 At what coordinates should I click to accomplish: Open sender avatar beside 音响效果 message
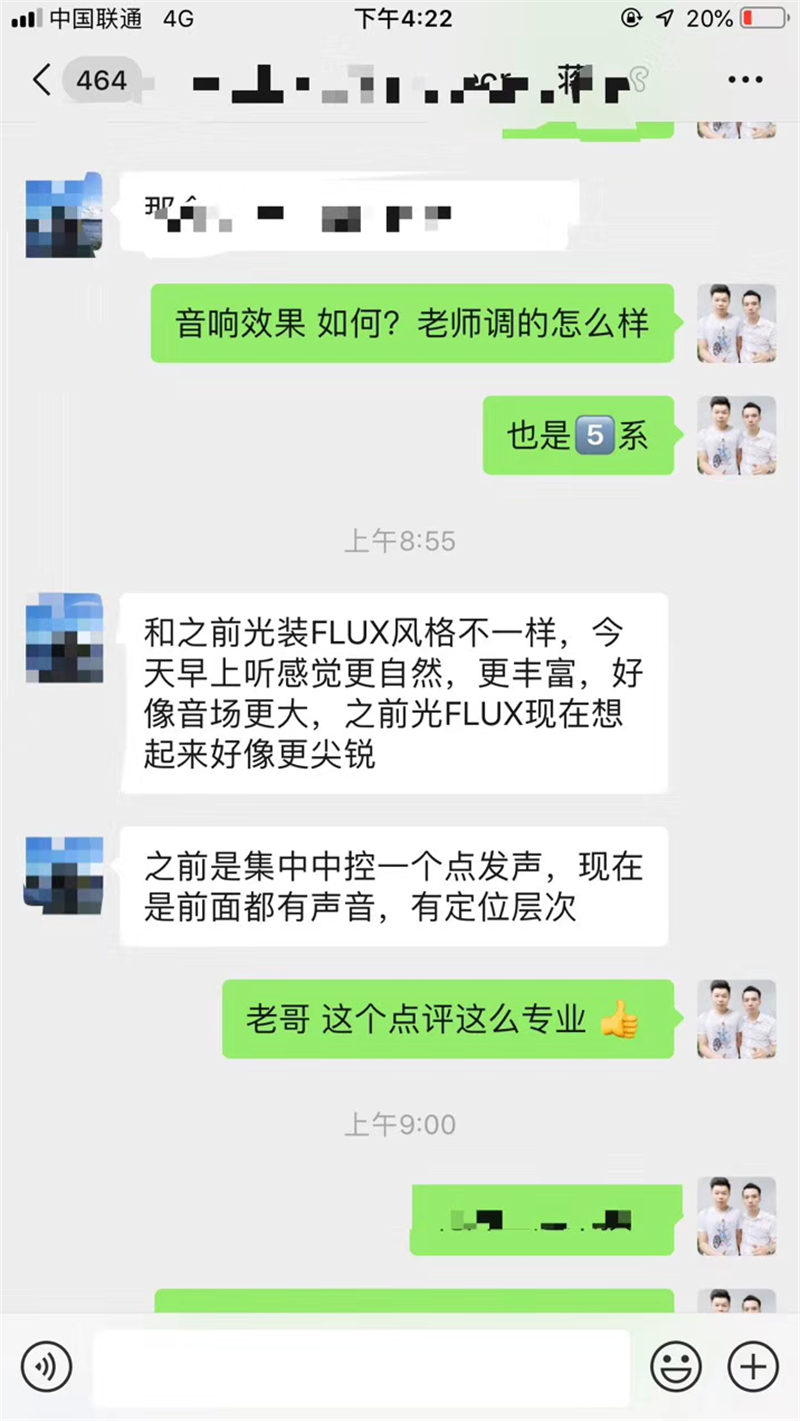[x=736, y=323]
